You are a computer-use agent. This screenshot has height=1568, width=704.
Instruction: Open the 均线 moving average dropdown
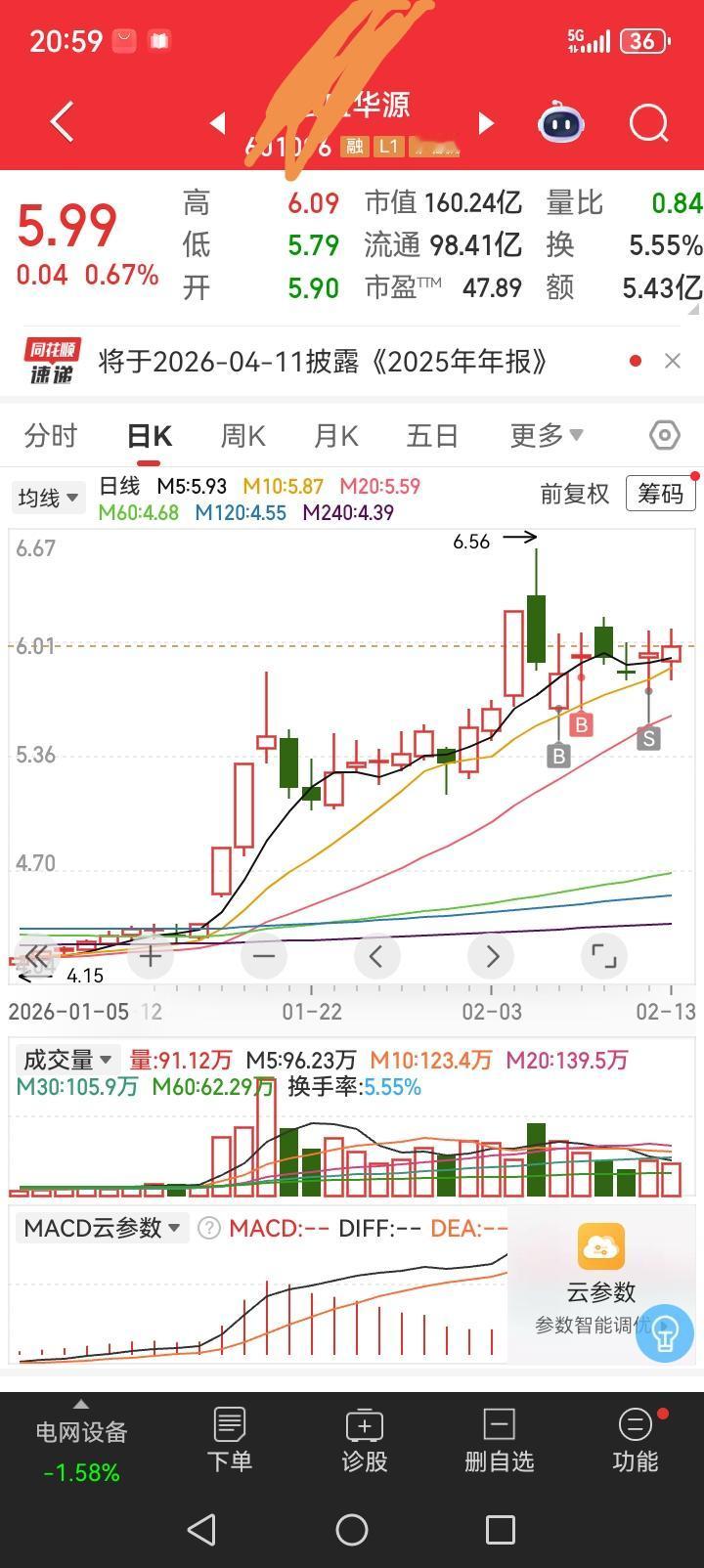47,497
